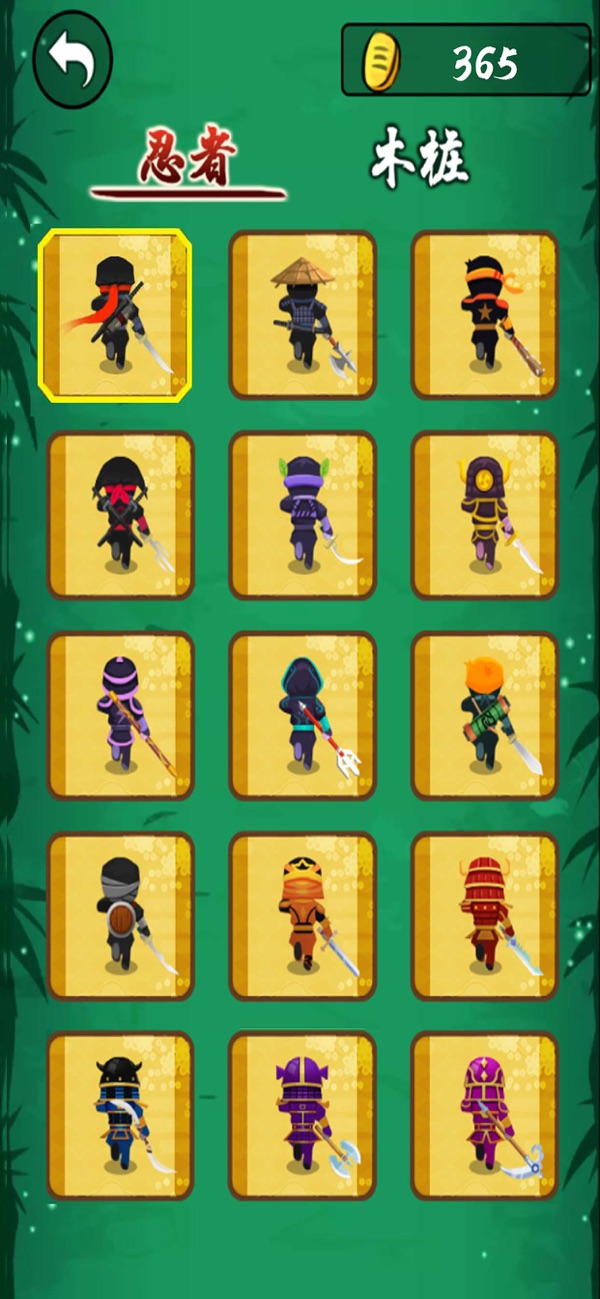Select the ninja with red scarf
The height and width of the screenshot is (1299, 600).
pos(116,315)
